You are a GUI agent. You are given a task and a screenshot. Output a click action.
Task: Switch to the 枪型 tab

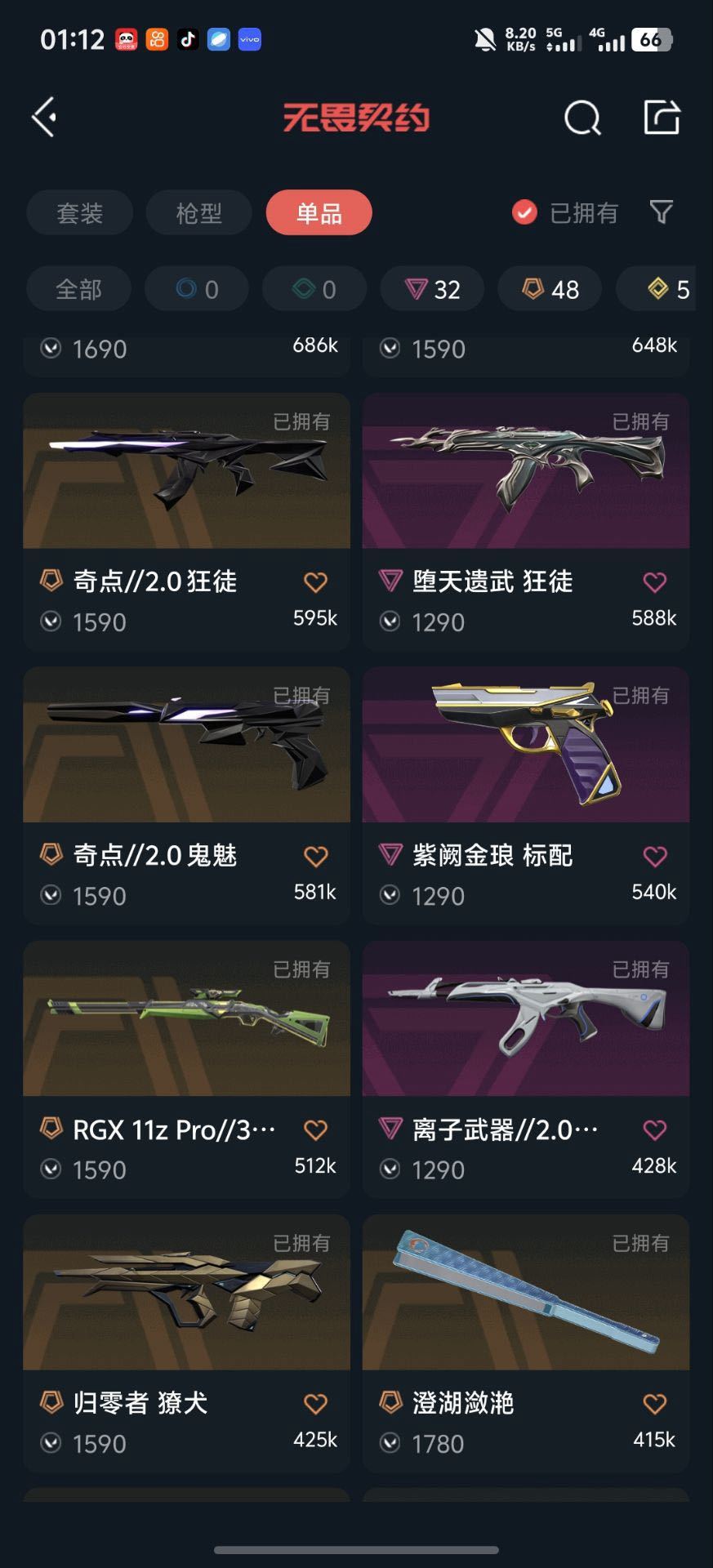(x=198, y=213)
